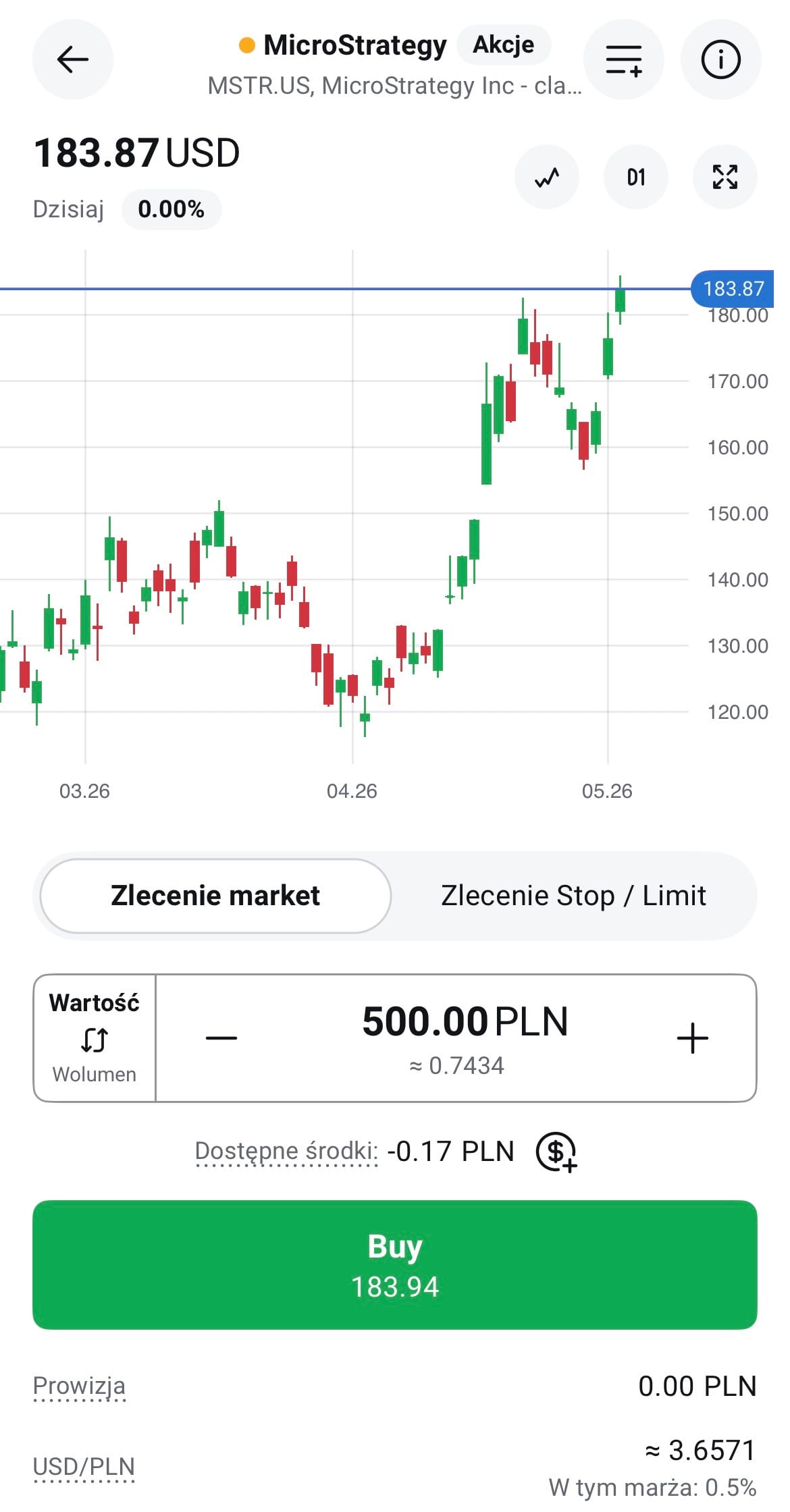Viewport: 790px width, 1512px height.
Task: Switch to Zlecenie Stop / Limit
Action: pos(573,896)
